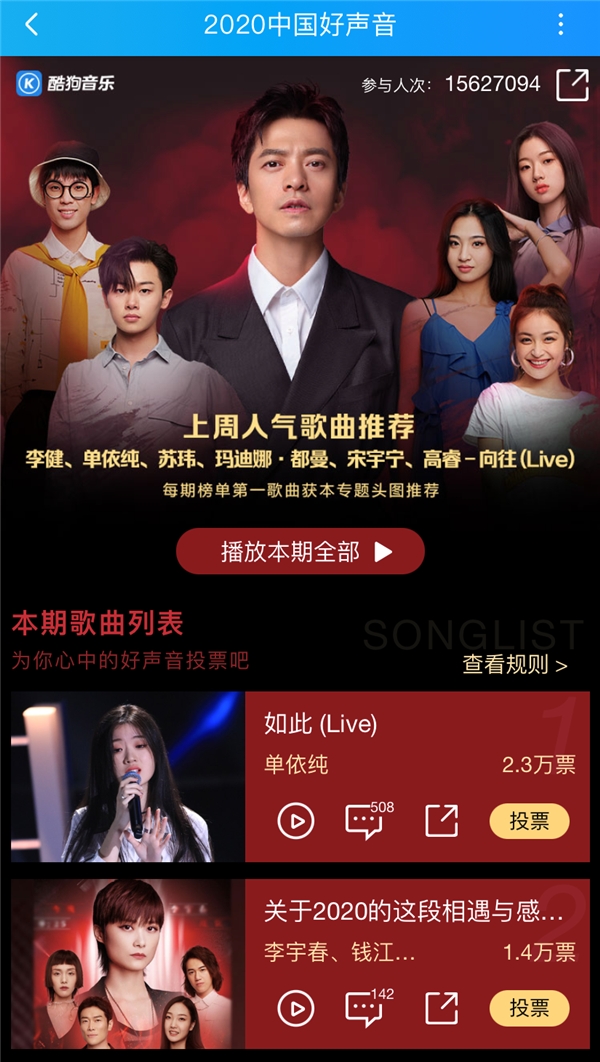600x1062 pixels.
Task: Open 李宇春 team performance thumbnail
Action: (128, 965)
